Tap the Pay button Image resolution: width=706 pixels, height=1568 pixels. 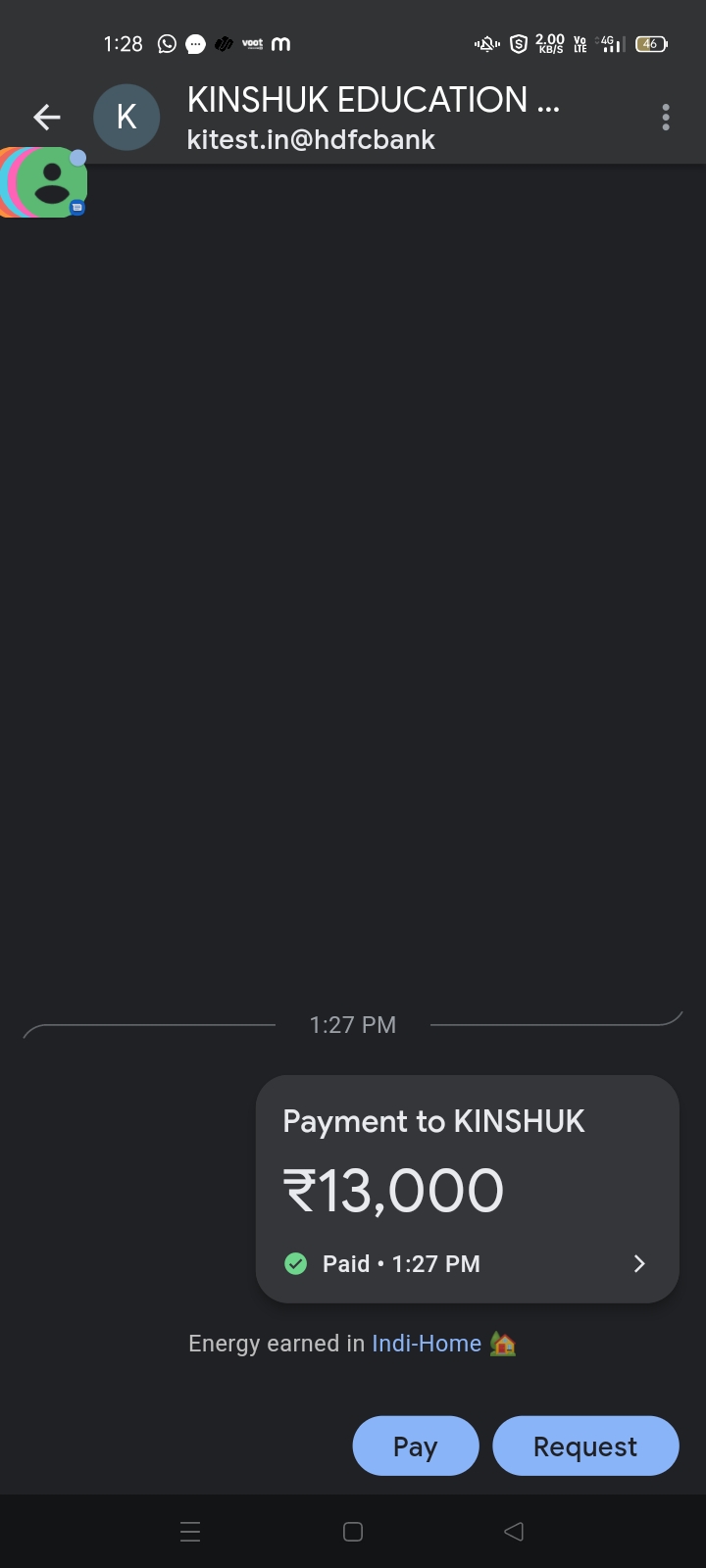(416, 1445)
